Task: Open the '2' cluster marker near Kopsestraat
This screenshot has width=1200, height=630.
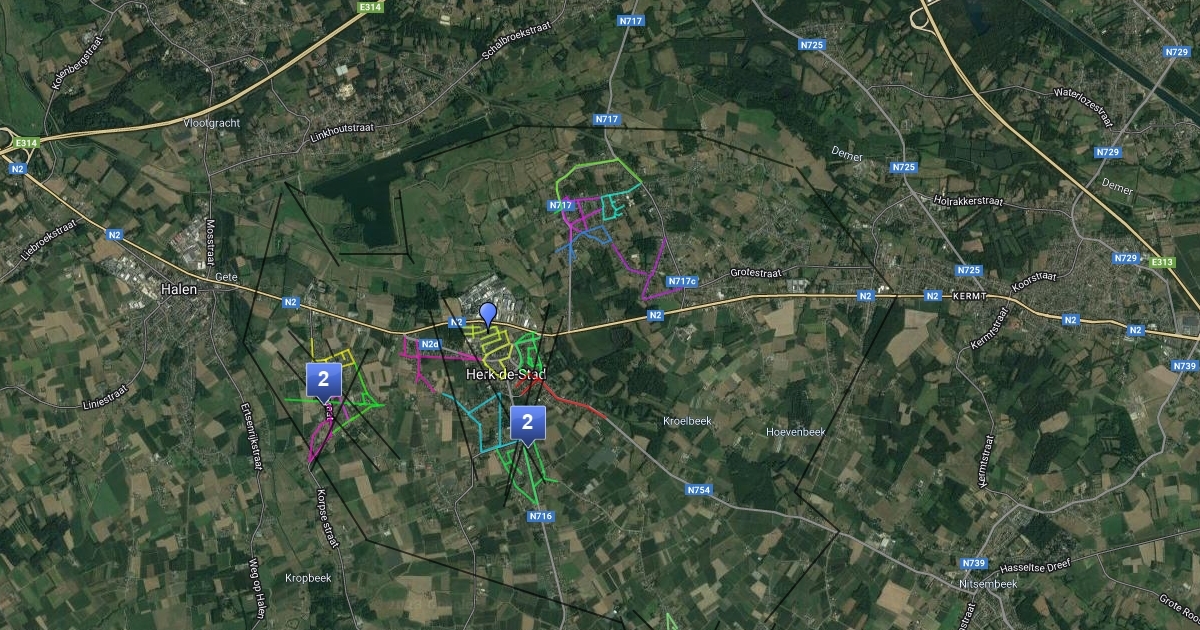Action: 323,379
